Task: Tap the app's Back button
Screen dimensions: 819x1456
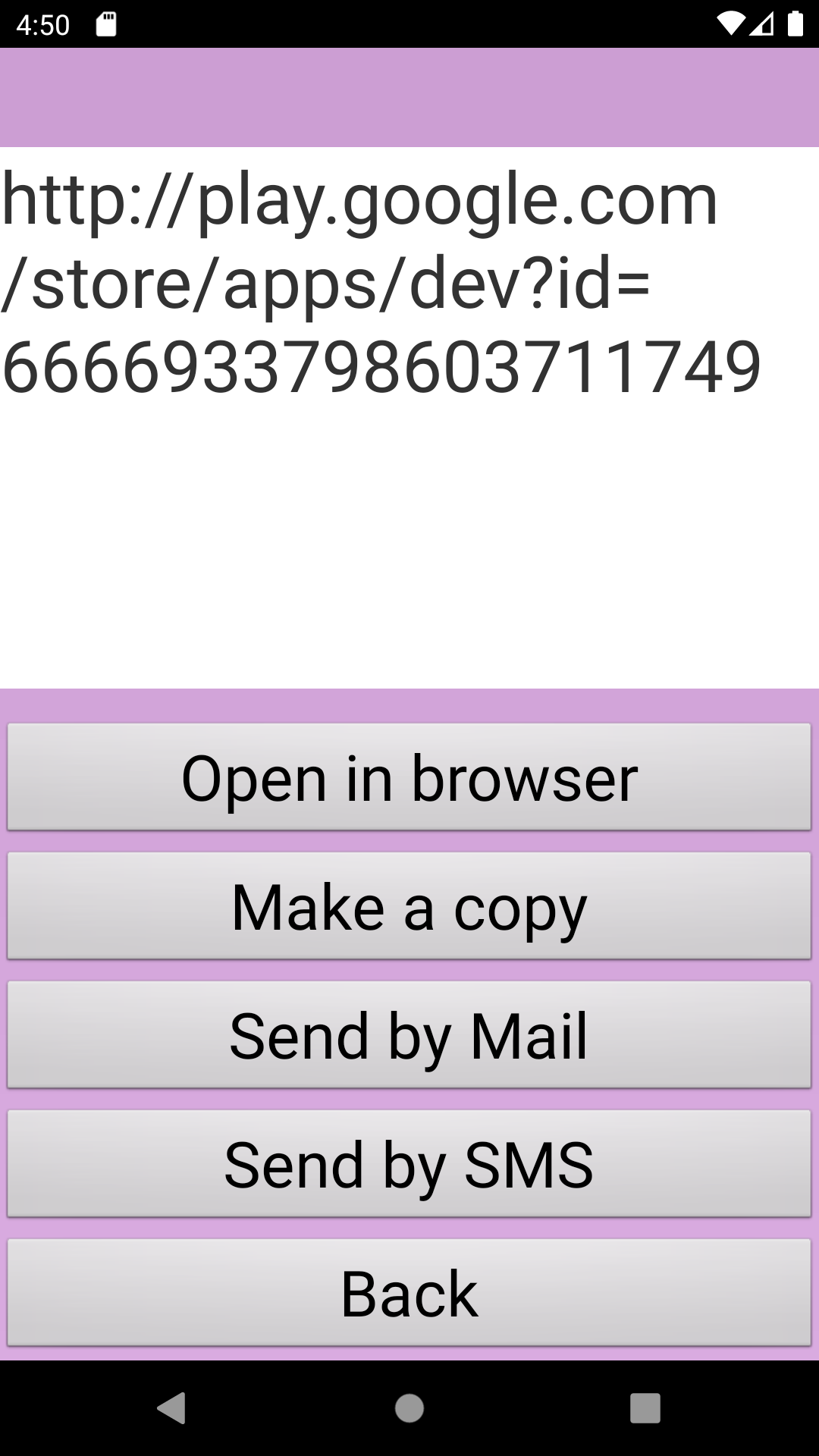Action: tap(409, 1293)
